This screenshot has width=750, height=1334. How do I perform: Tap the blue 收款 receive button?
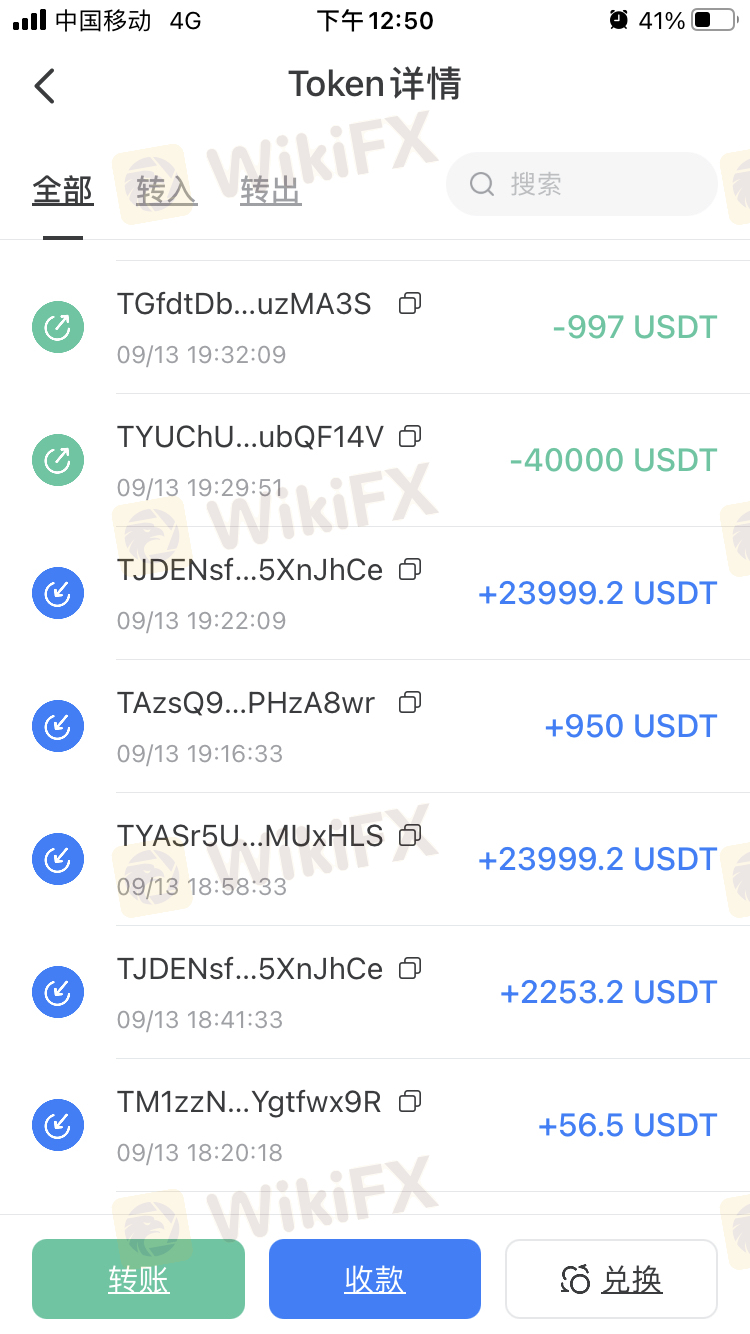tap(375, 1279)
